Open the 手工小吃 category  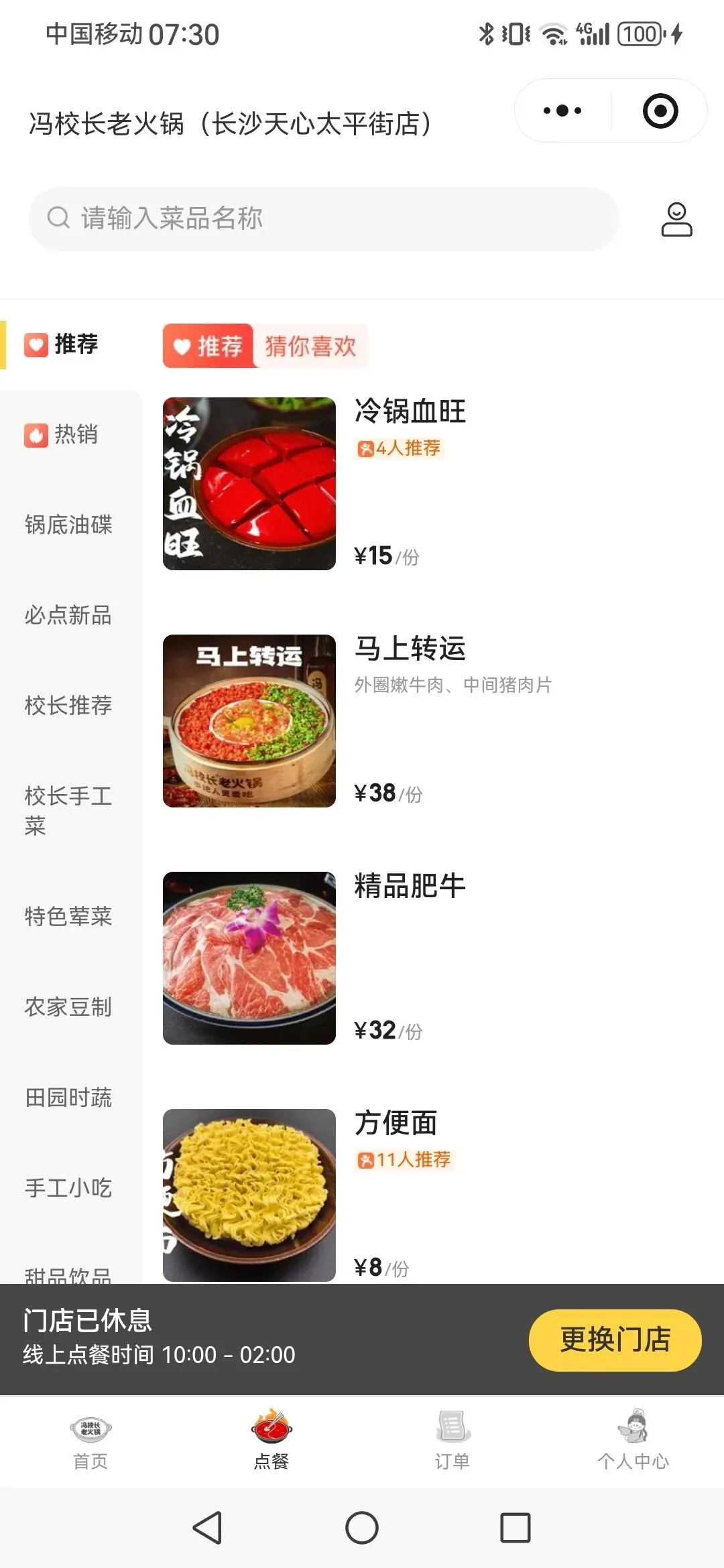coord(68,1188)
